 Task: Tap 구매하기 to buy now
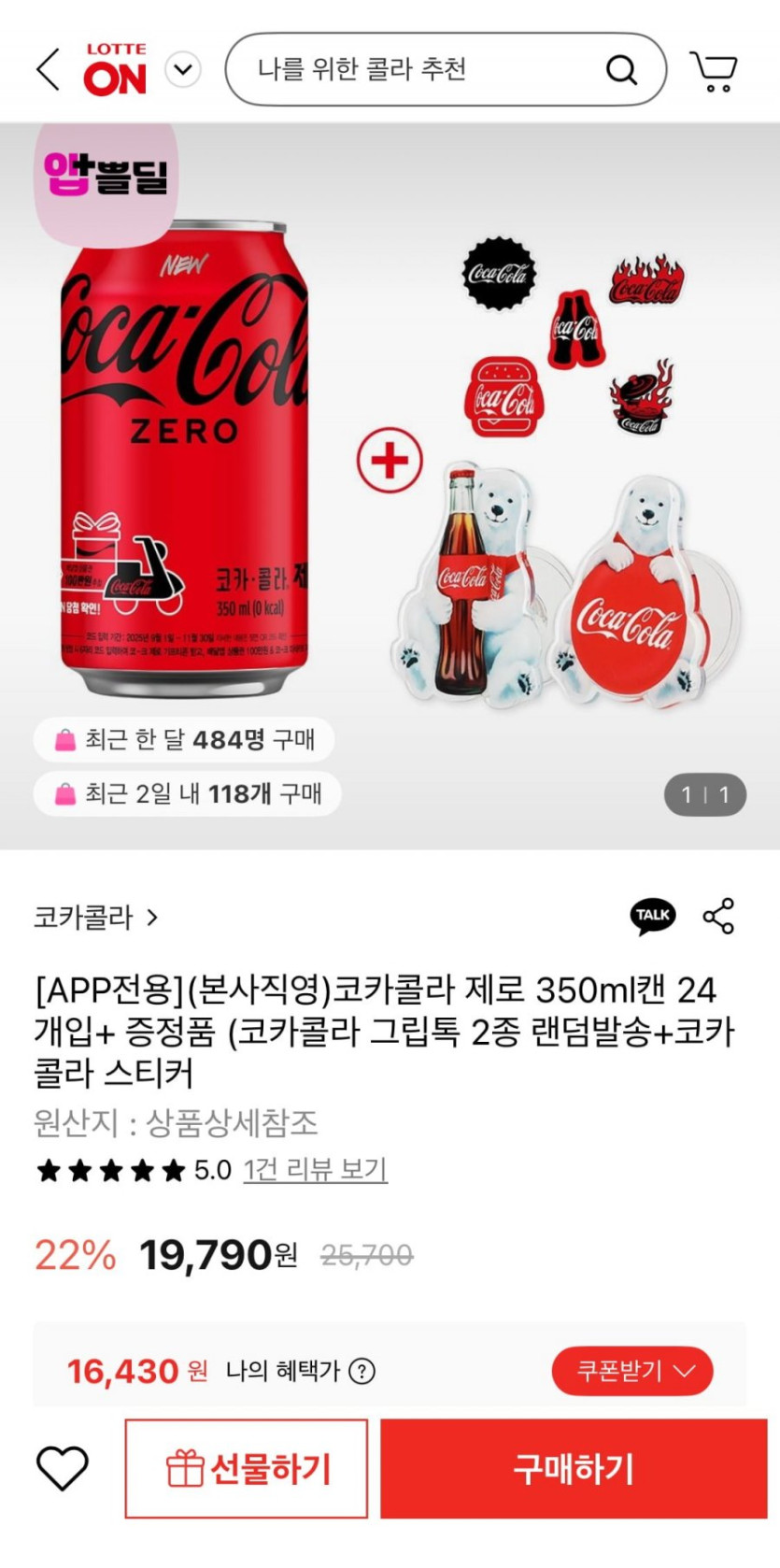(x=573, y=1469)
